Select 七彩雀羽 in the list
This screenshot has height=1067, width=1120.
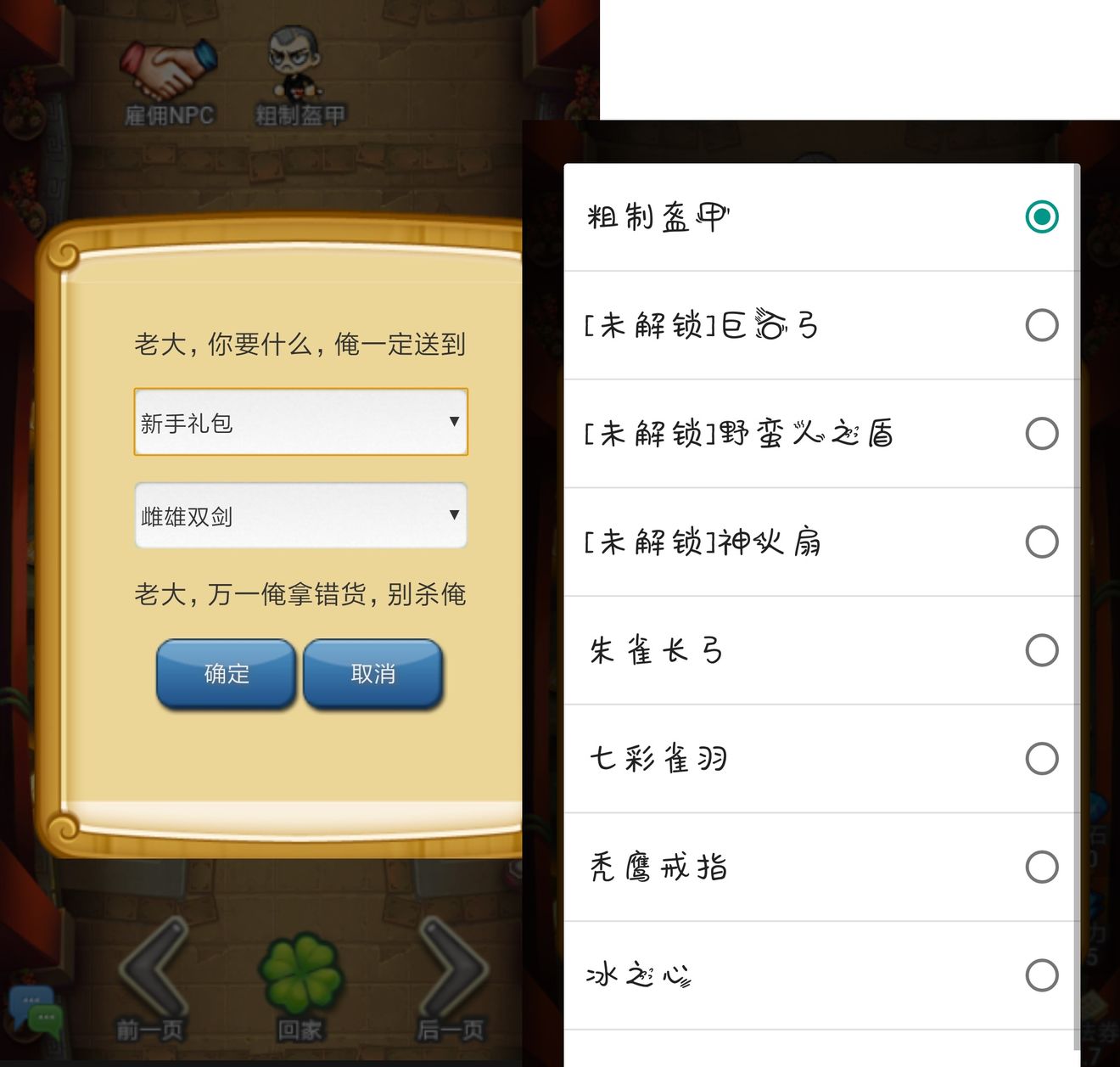pos(820,759)
